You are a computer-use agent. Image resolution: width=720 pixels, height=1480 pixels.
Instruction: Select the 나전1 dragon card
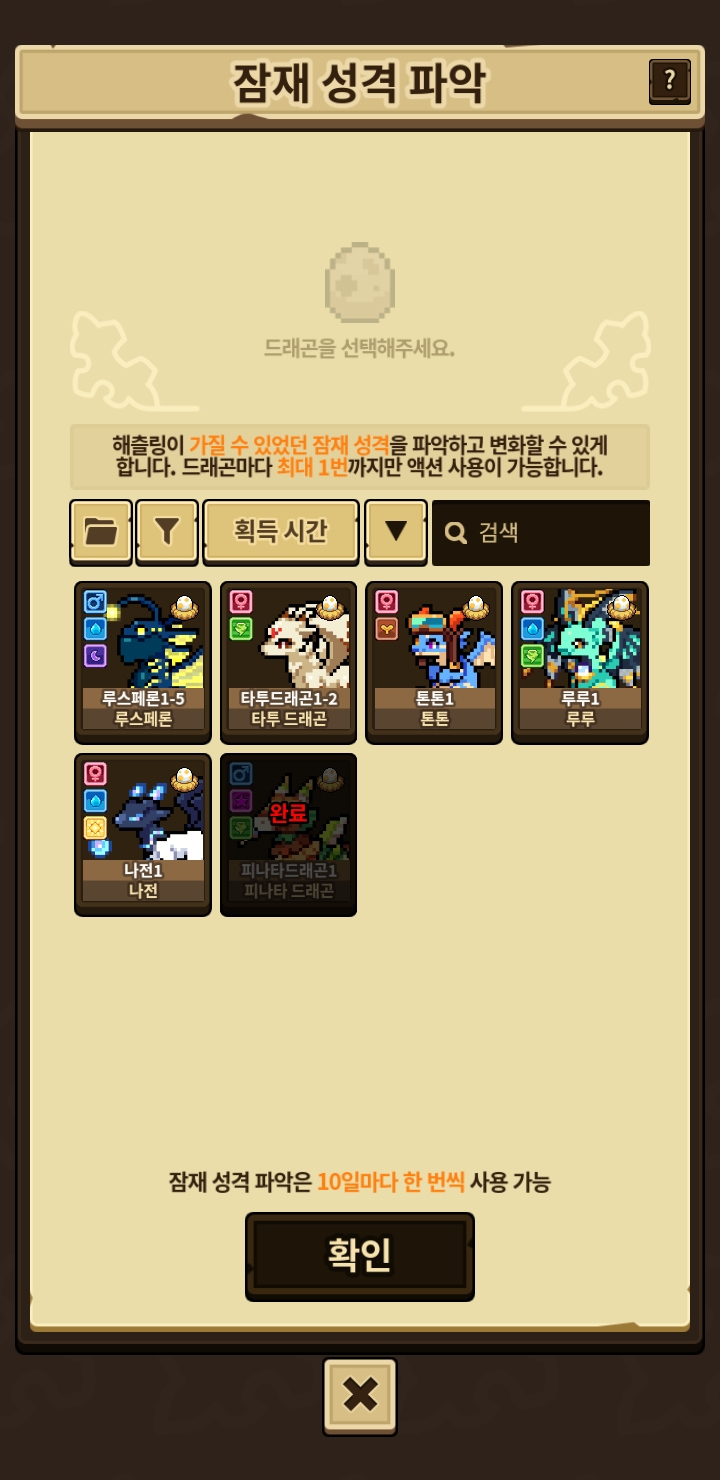point(143,834)
